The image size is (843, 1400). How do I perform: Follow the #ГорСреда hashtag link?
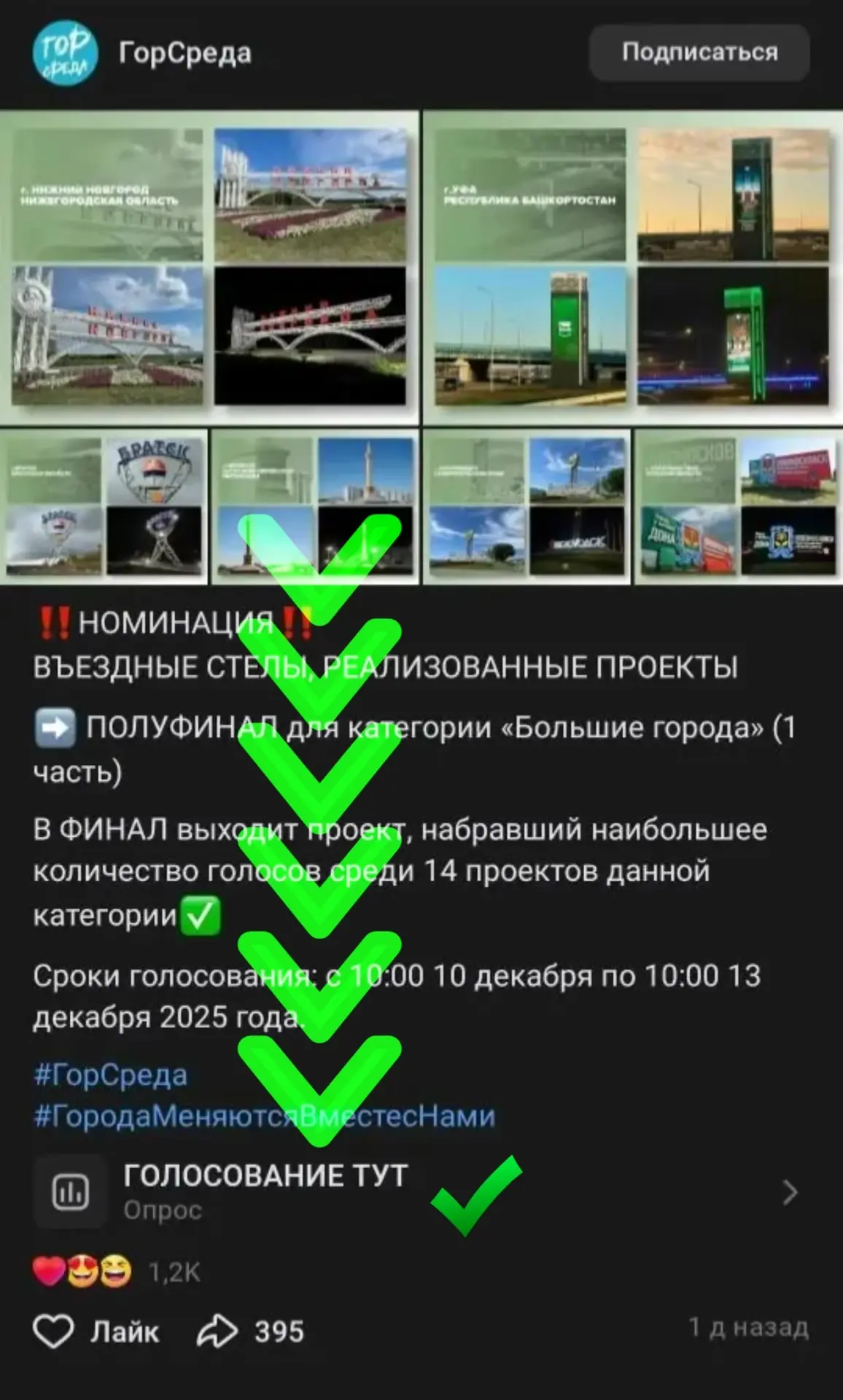[x=111, y=1076]
